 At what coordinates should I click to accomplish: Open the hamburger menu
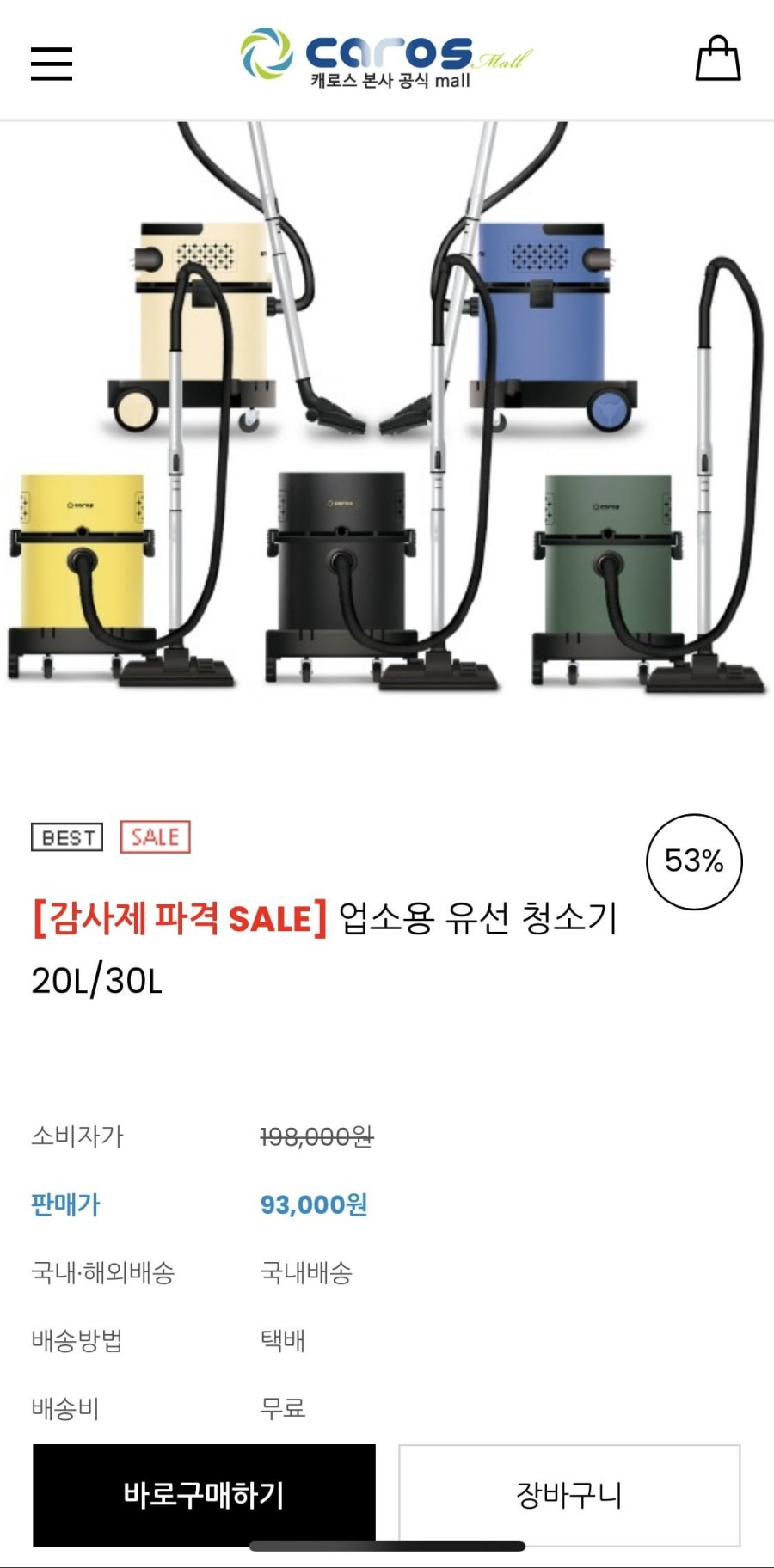[52, 64]
